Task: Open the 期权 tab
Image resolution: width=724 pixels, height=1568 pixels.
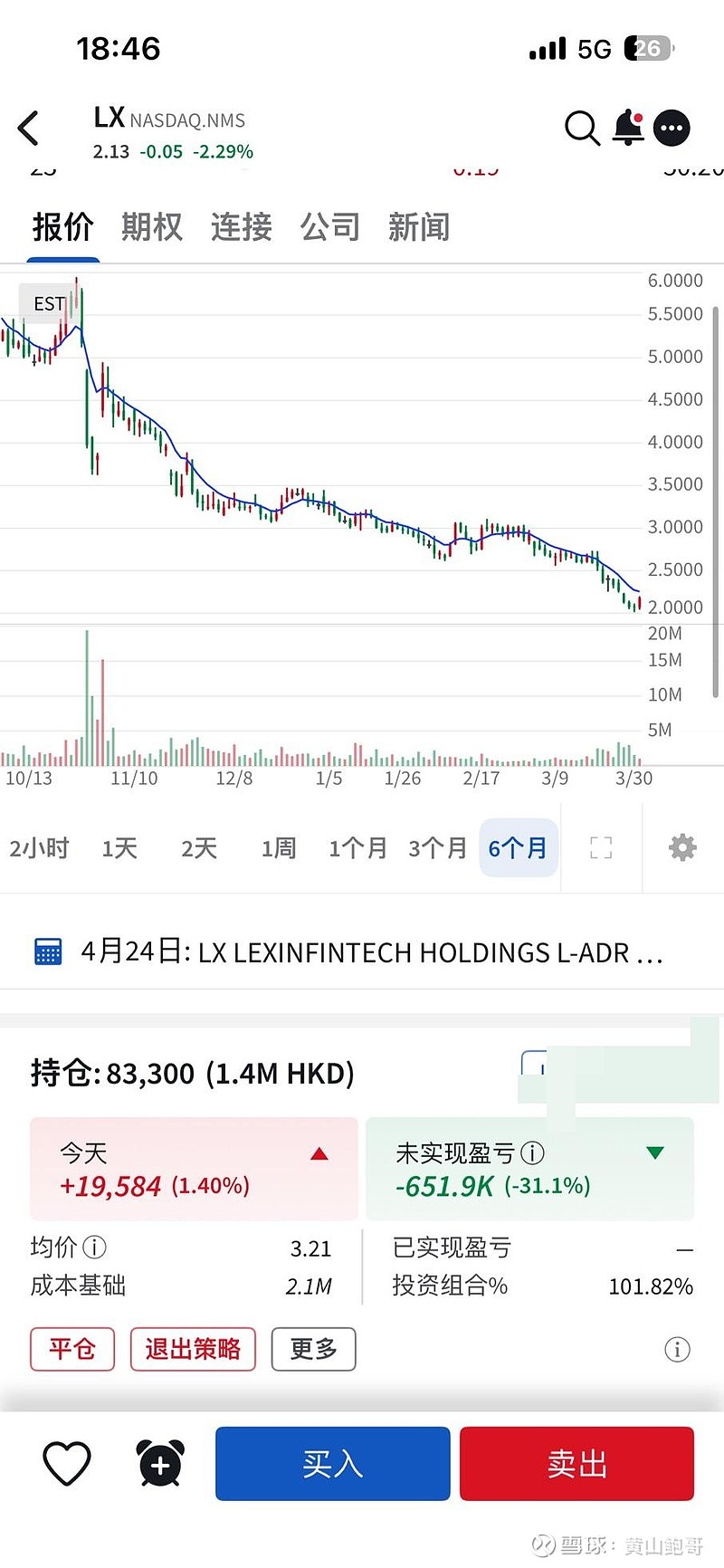Action: (150, 228)
